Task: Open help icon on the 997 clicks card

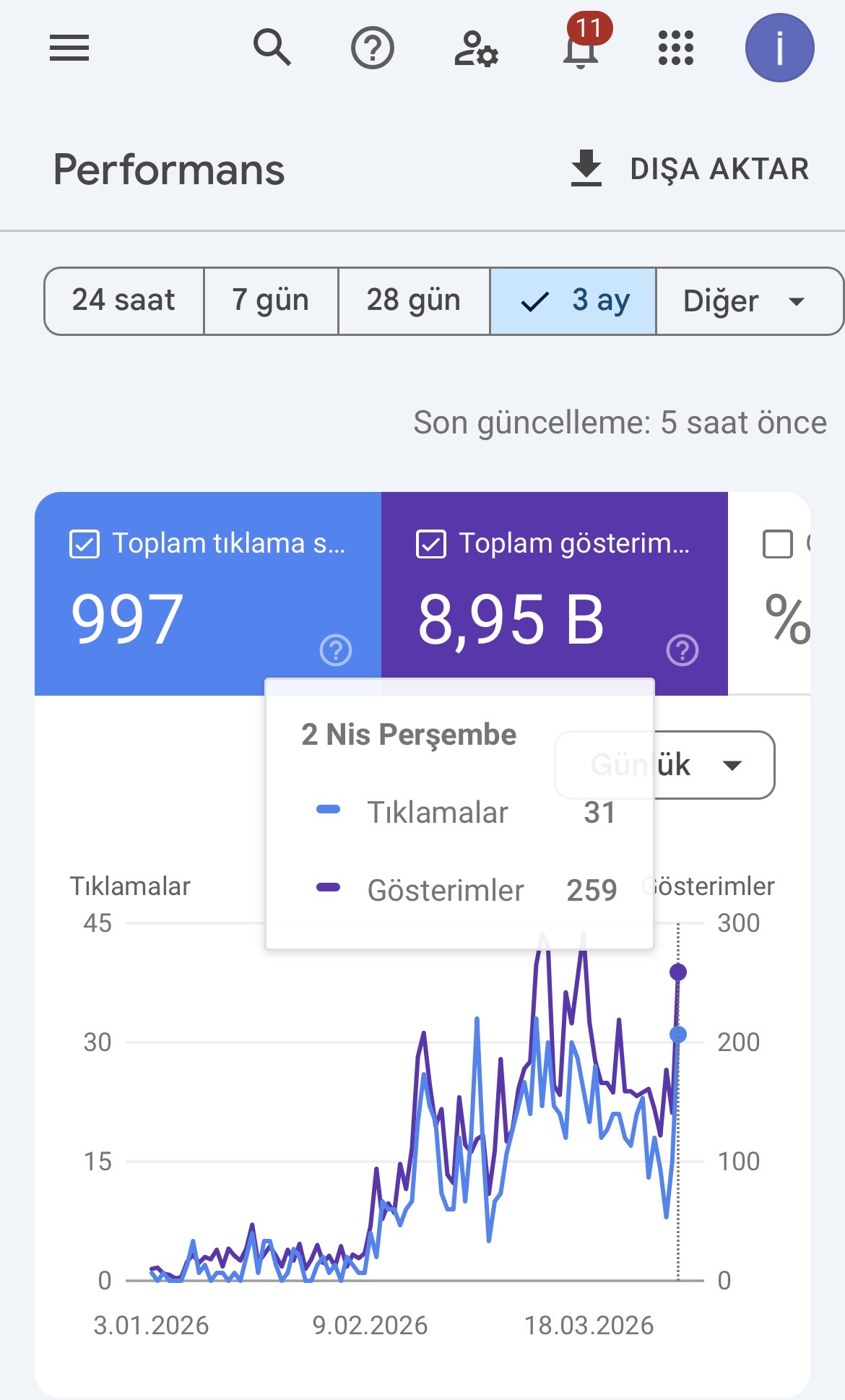Action: pos(336,650)
